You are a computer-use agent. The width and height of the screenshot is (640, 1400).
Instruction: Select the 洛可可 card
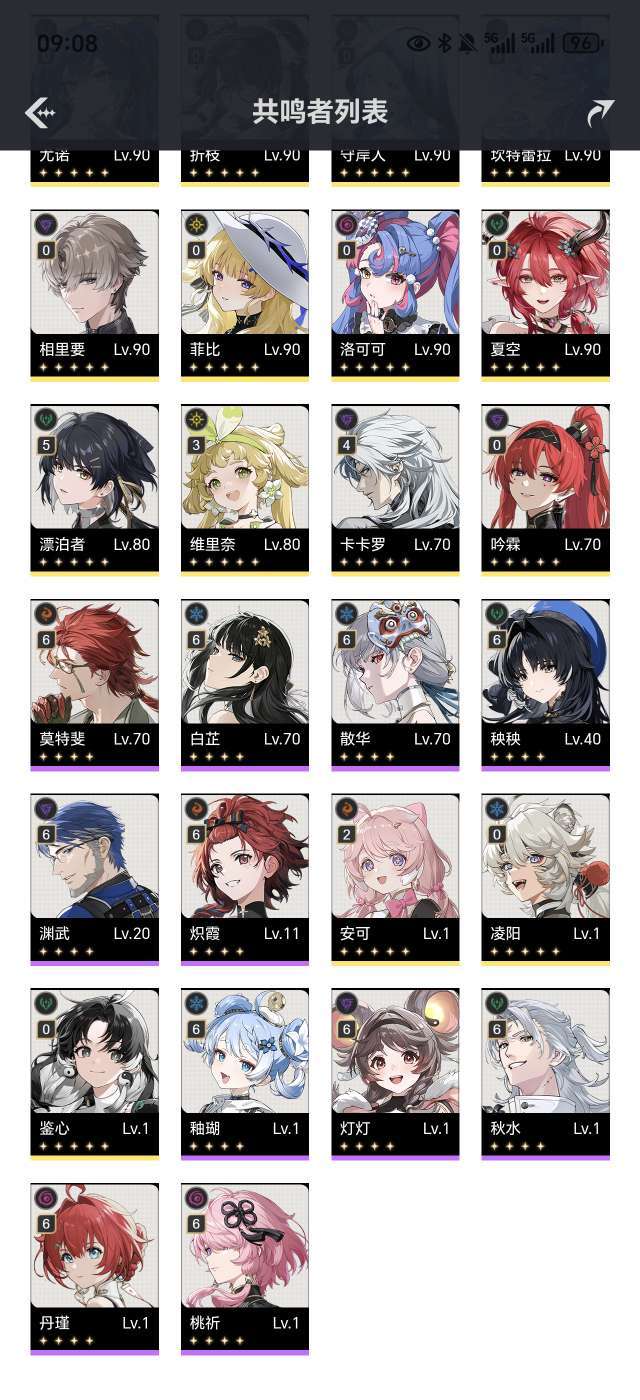[x=395, y=292]
